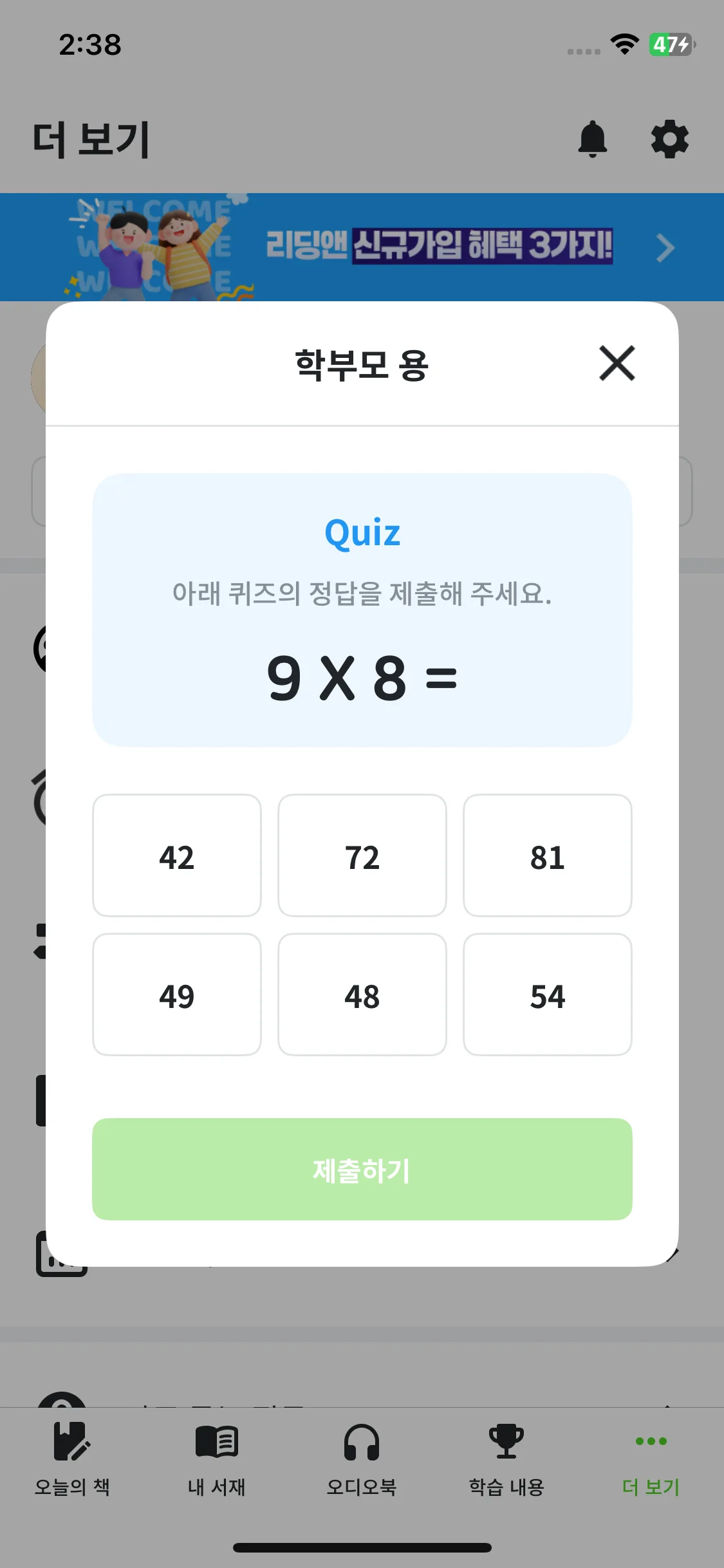Open the settings gear icon
The image size is (724, 1568).
[669, 139]
